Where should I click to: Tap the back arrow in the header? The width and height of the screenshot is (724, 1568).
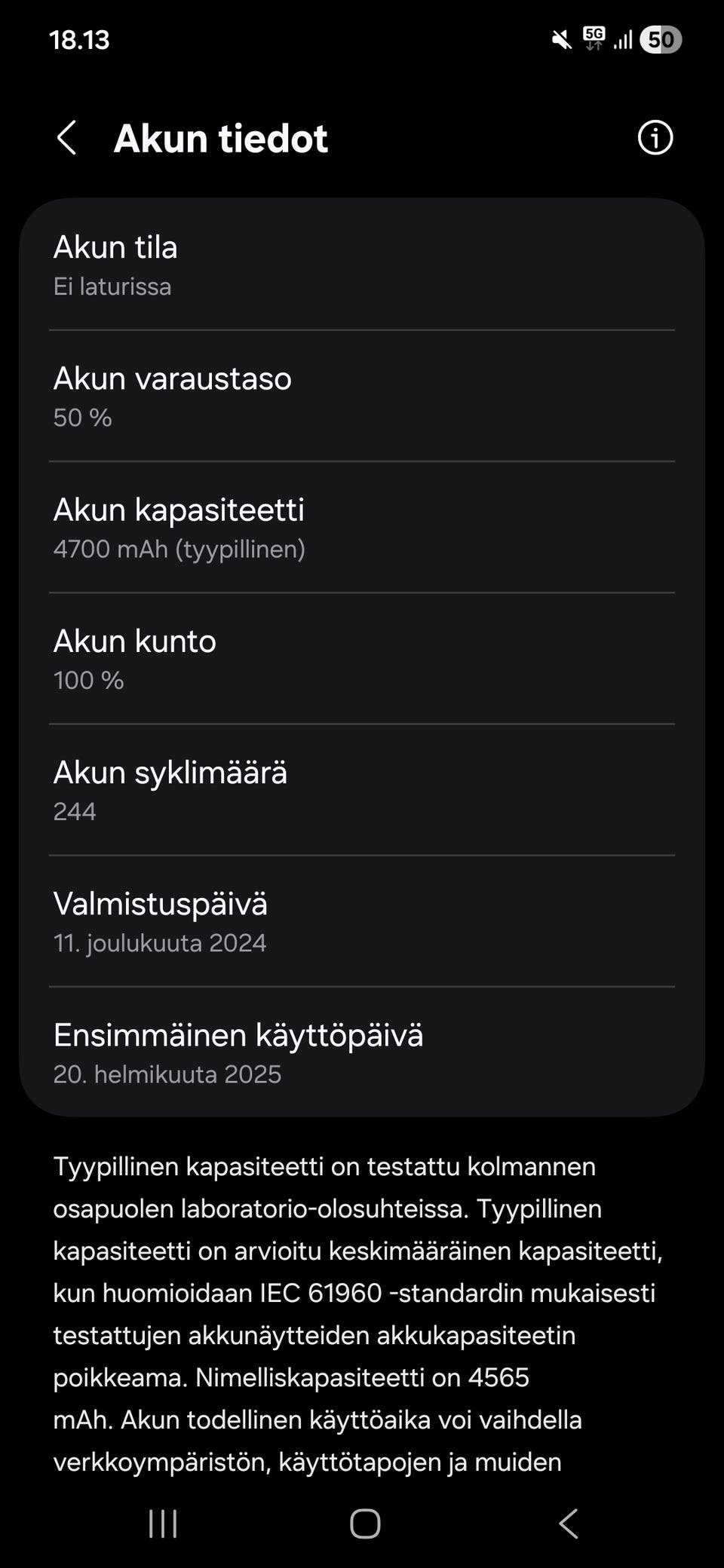pyautogui.click(x=69, y=138)
